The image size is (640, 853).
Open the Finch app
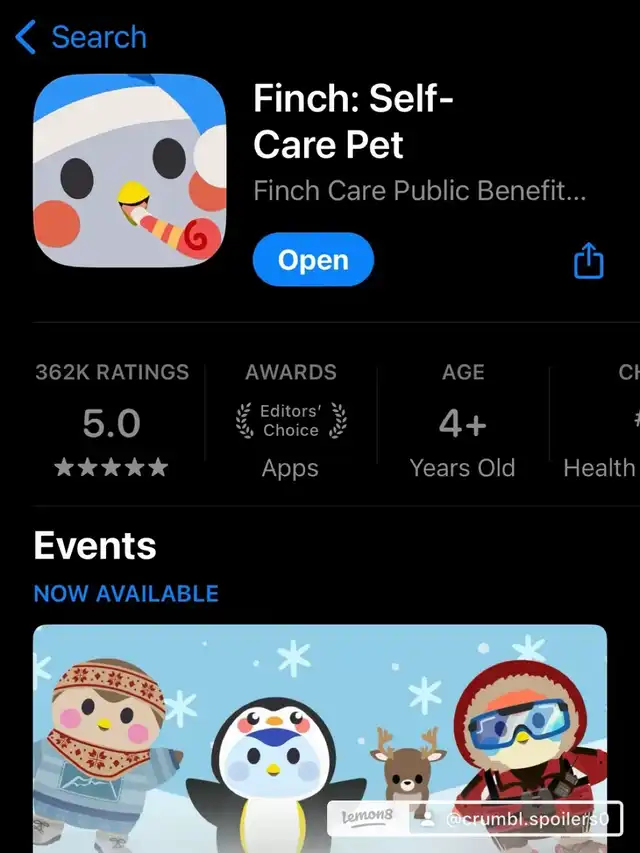313,260
